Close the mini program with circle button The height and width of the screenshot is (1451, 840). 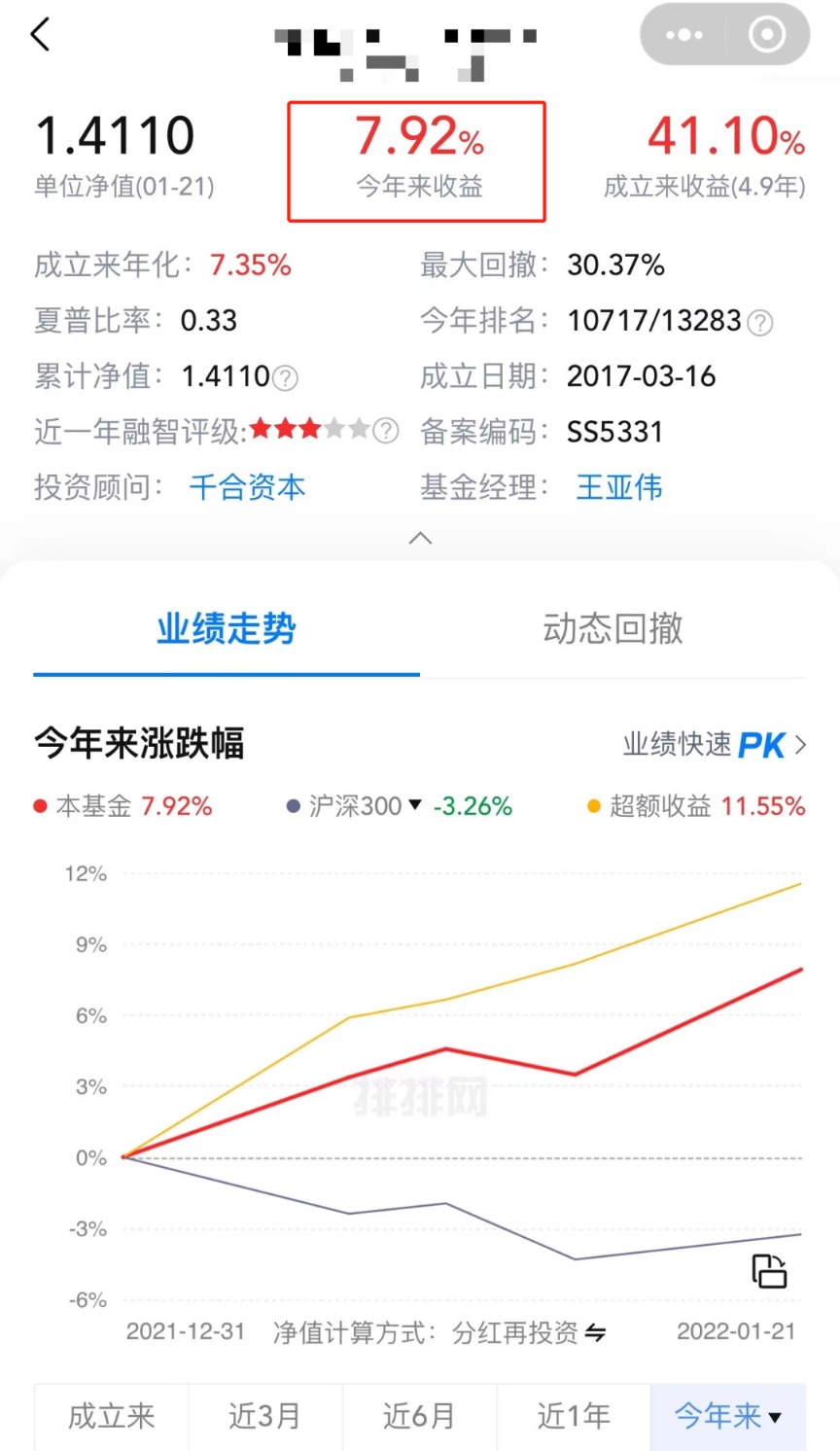pos(766,36)
